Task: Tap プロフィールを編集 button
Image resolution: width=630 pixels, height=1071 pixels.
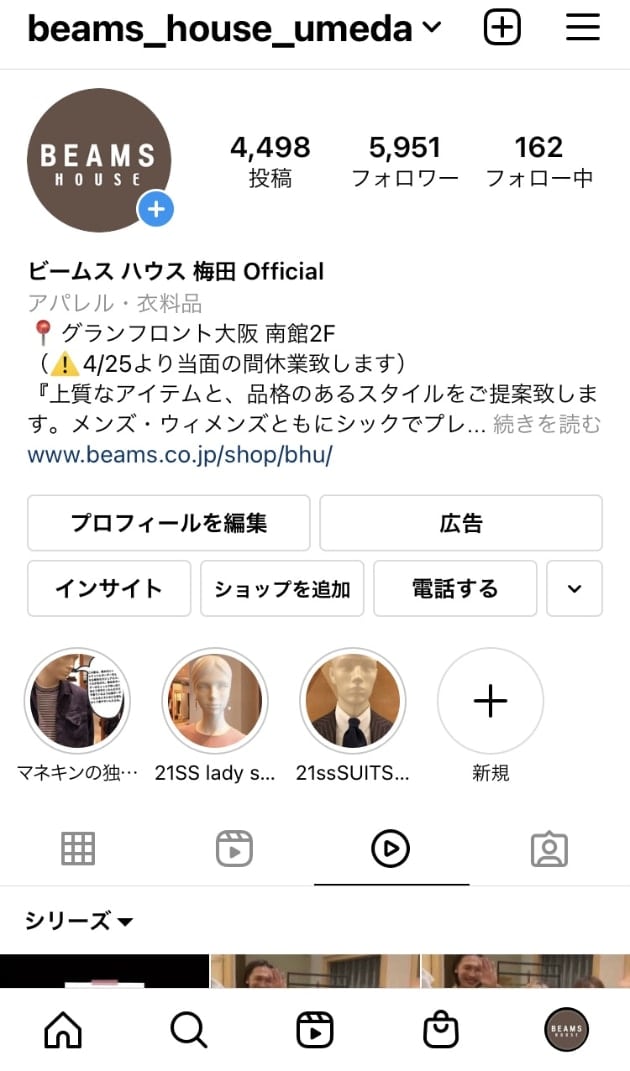Action: (169, 523)
